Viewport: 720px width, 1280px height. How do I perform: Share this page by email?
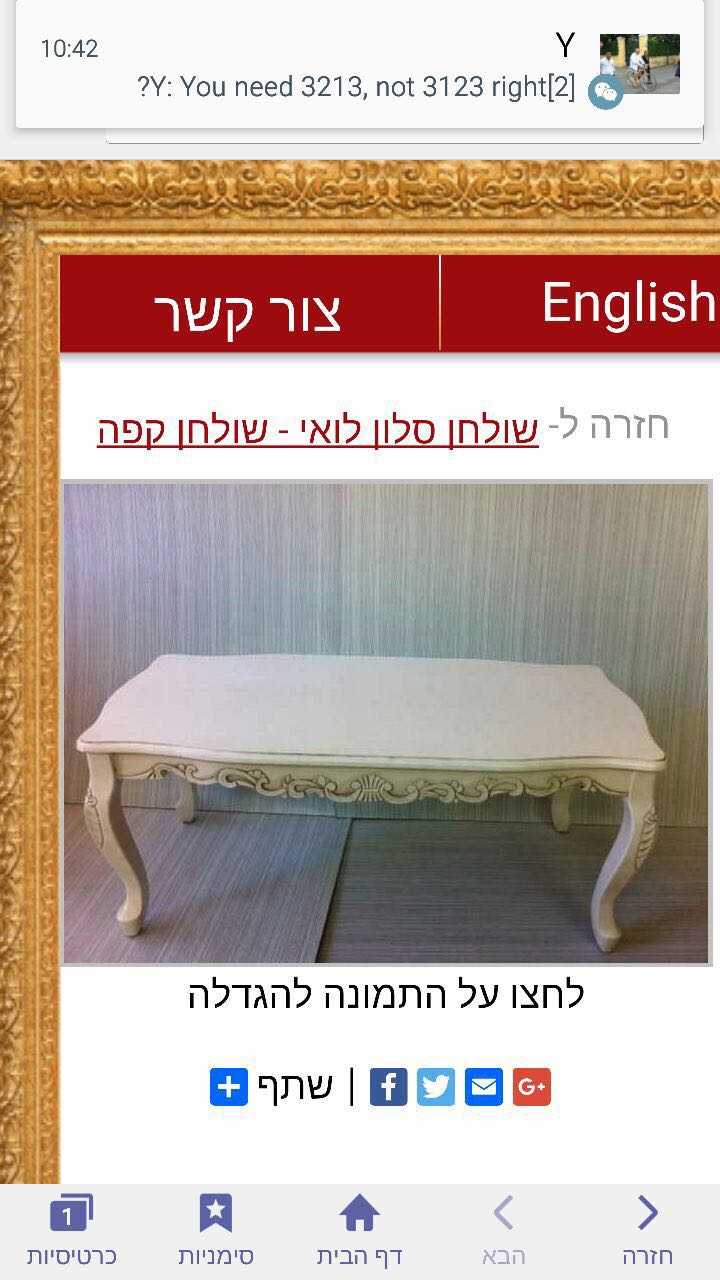point(484,1086)
